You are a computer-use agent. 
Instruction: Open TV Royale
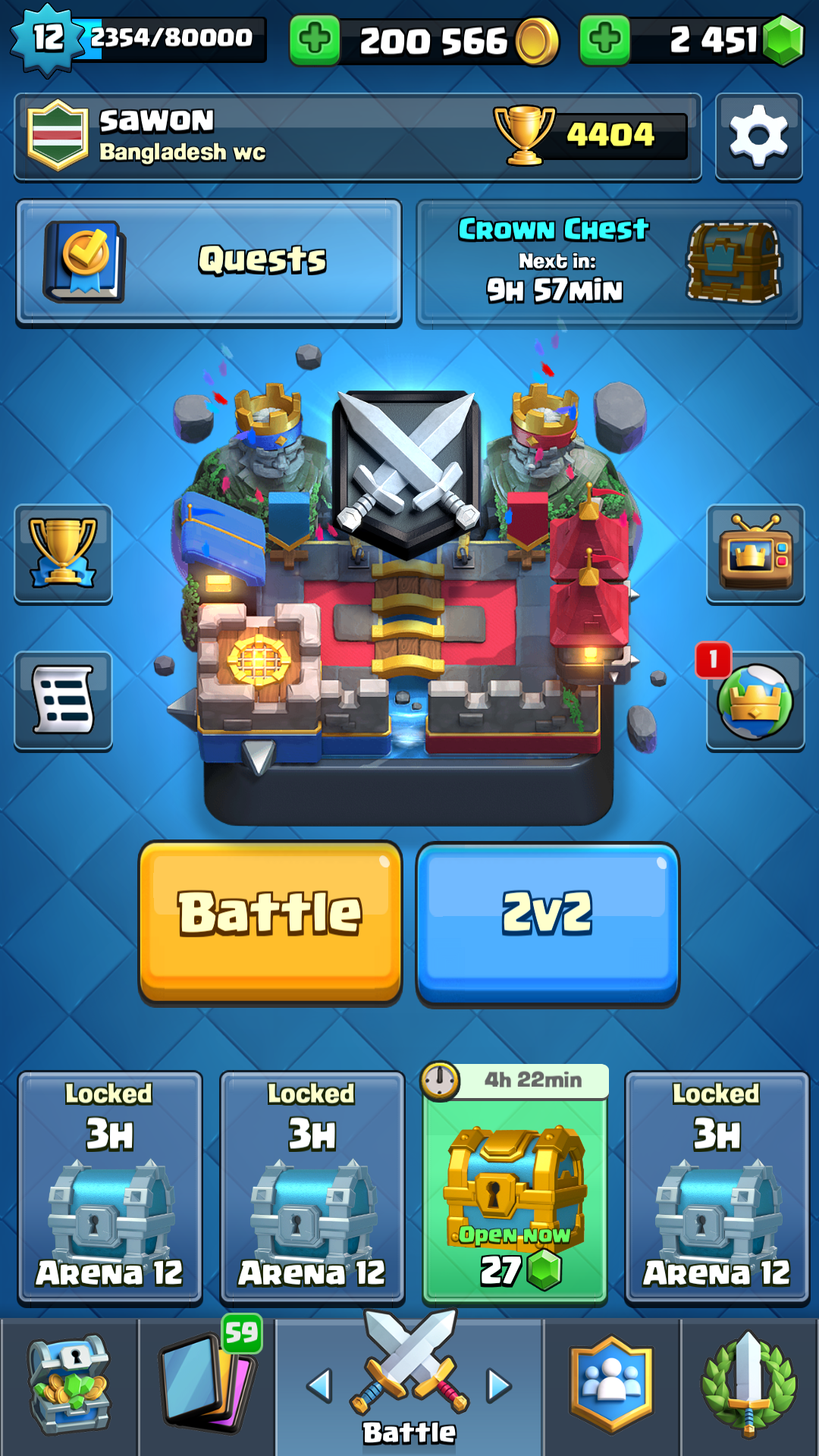[755, 554]
